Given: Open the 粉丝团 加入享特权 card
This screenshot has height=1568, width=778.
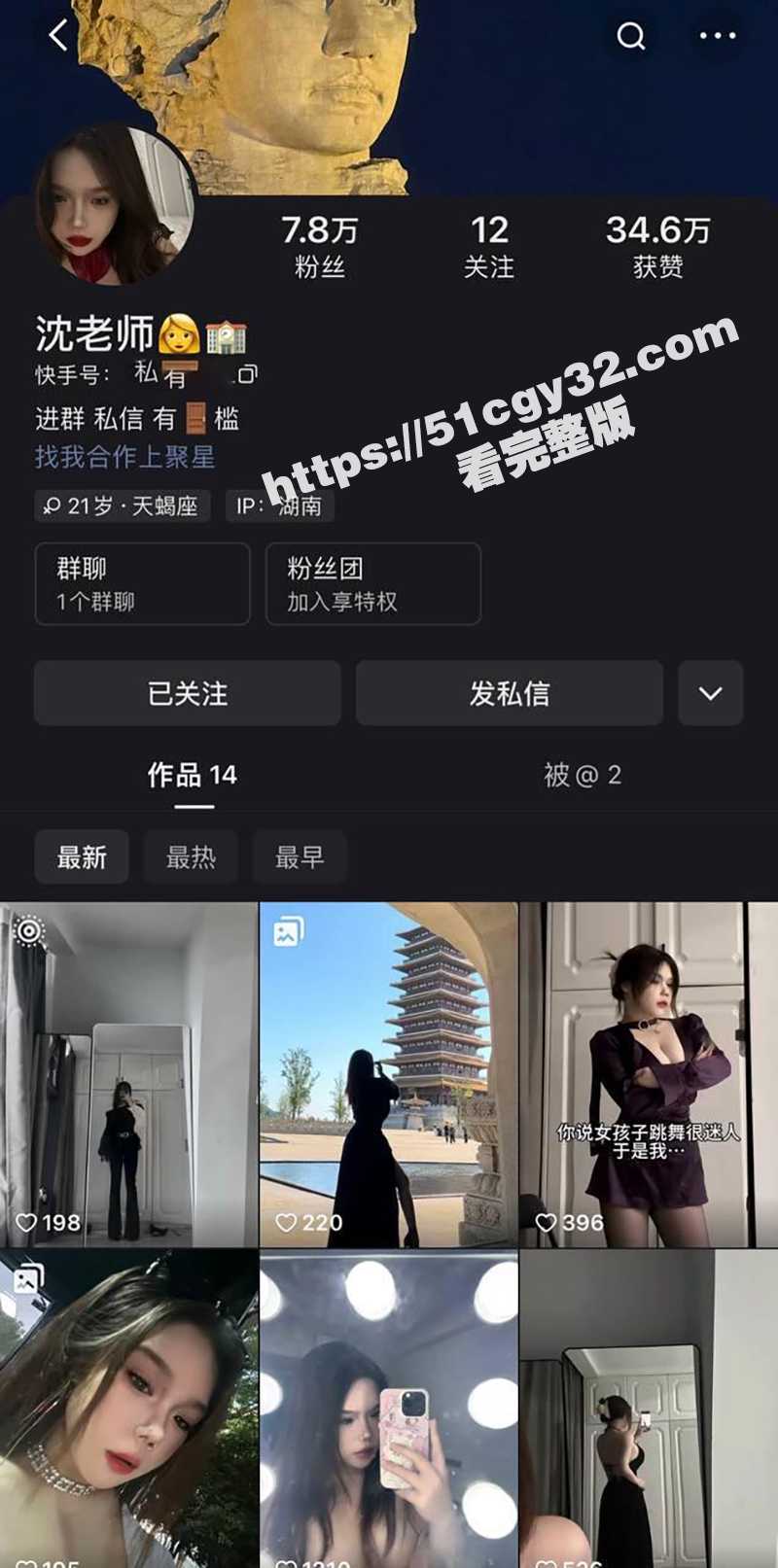Looking at the screenshot, I should pos(373,583).
